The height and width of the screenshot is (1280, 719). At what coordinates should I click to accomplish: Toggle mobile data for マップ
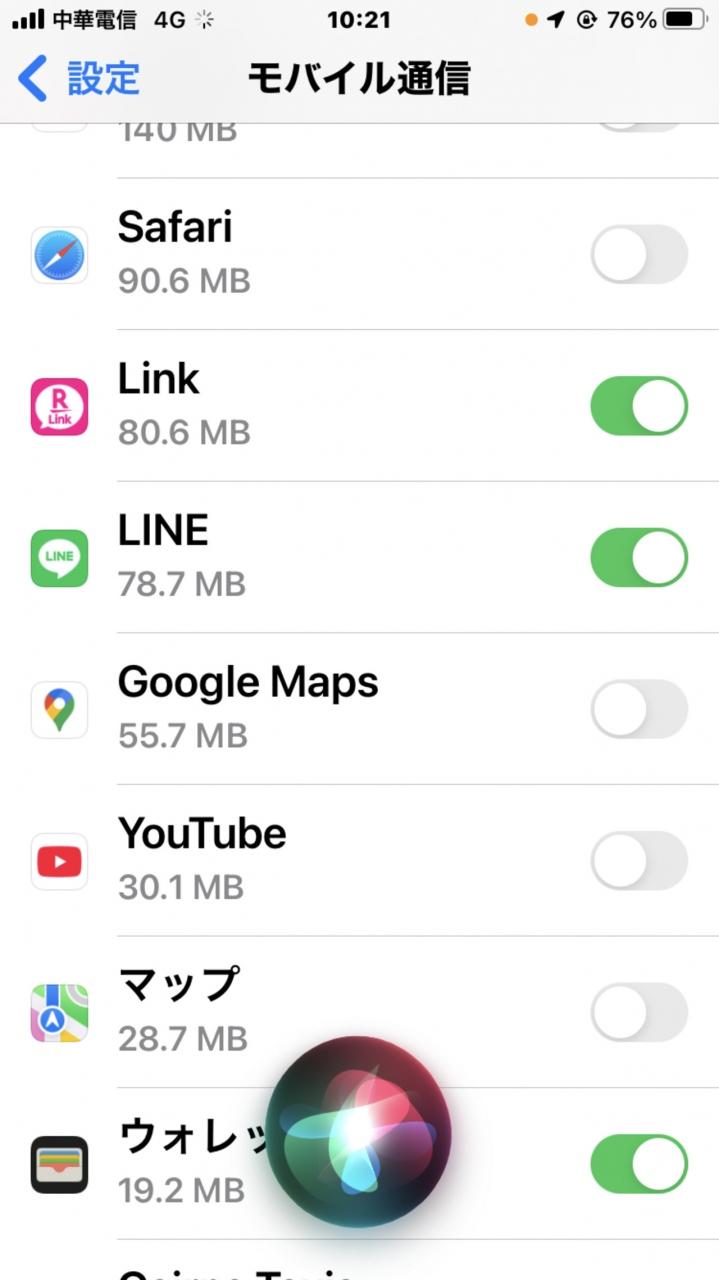(x=639, y=1013)
